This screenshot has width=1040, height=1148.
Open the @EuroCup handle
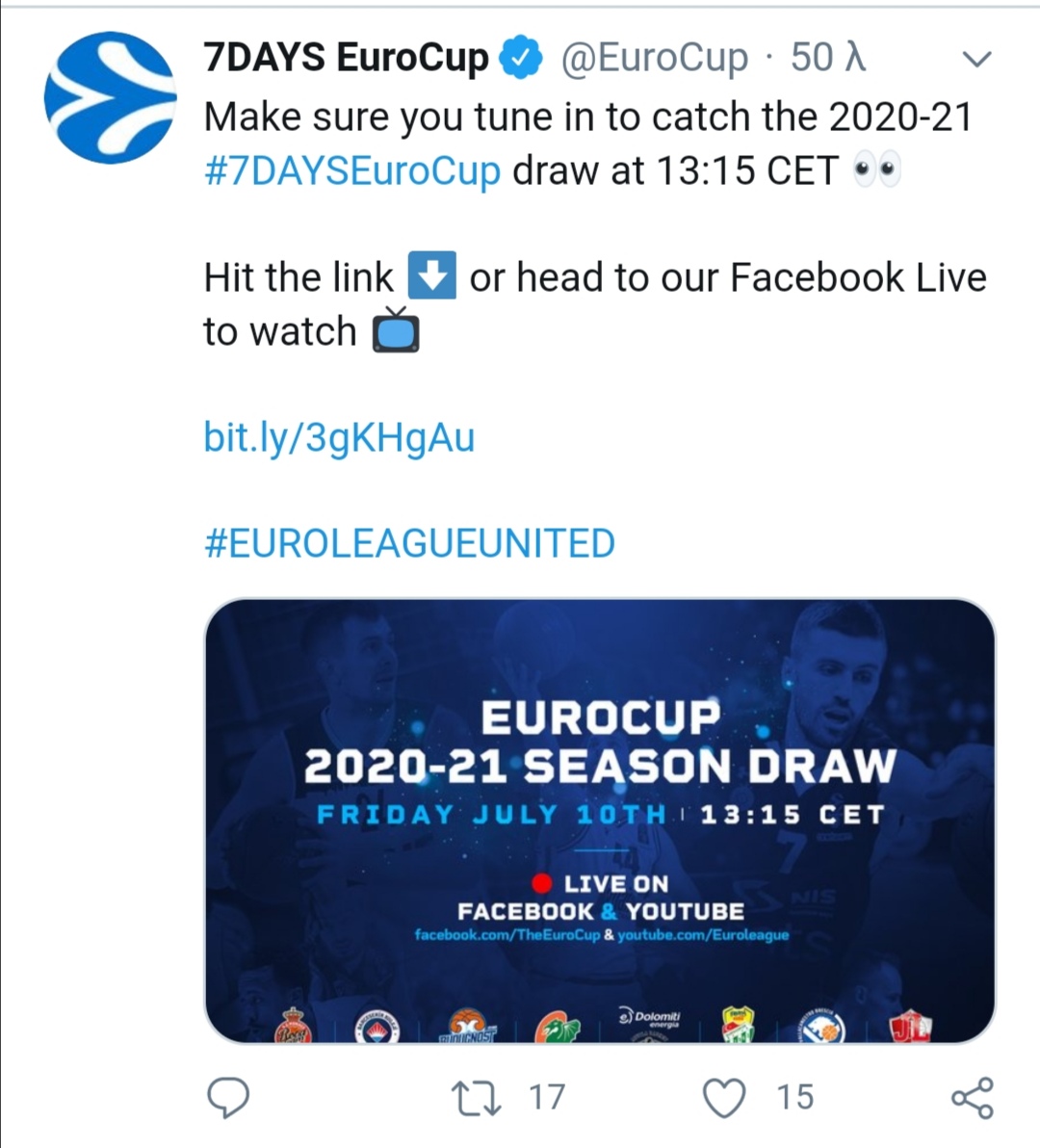[654, 59]
